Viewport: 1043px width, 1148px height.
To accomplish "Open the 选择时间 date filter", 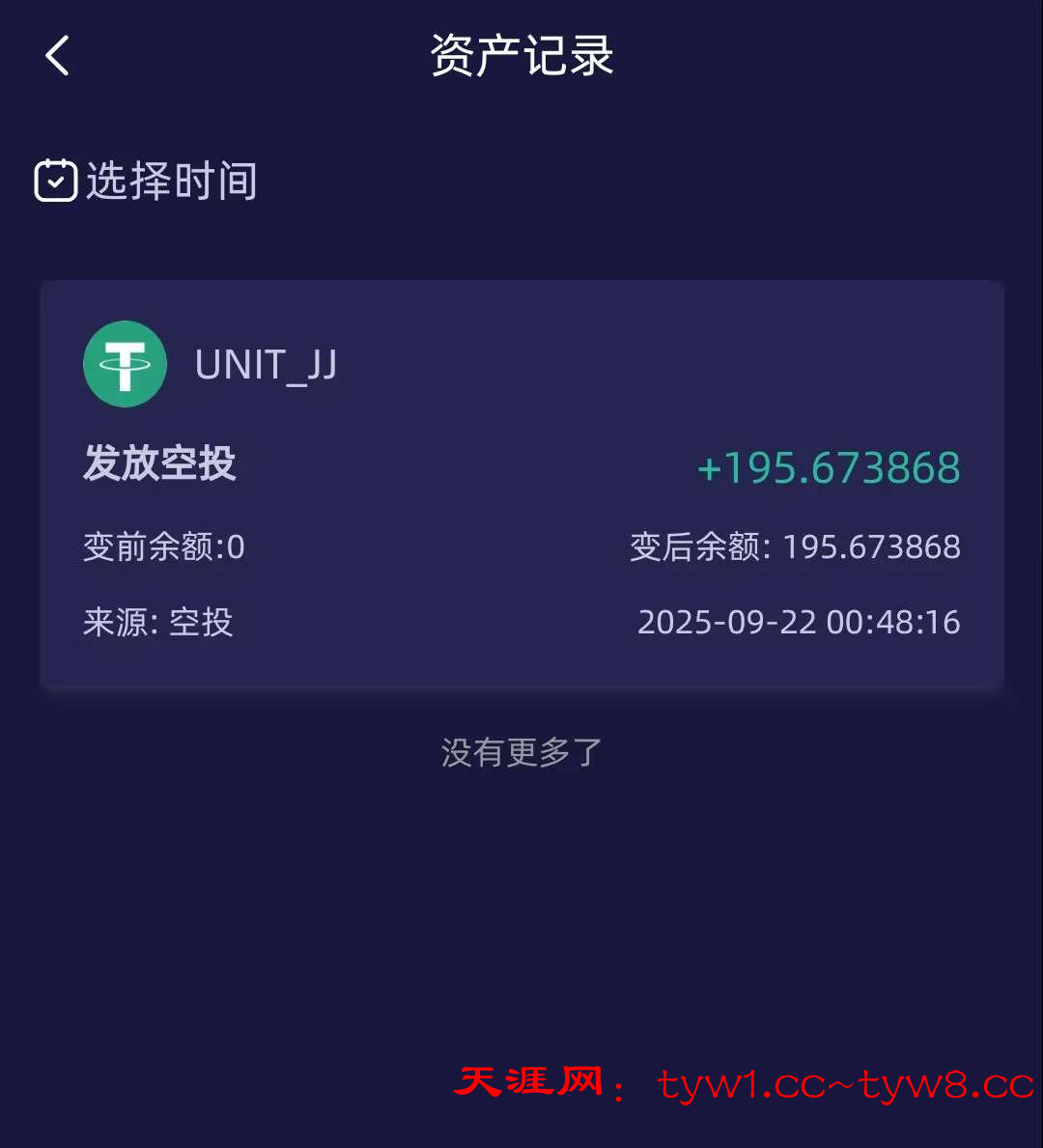I will (147, 181).
